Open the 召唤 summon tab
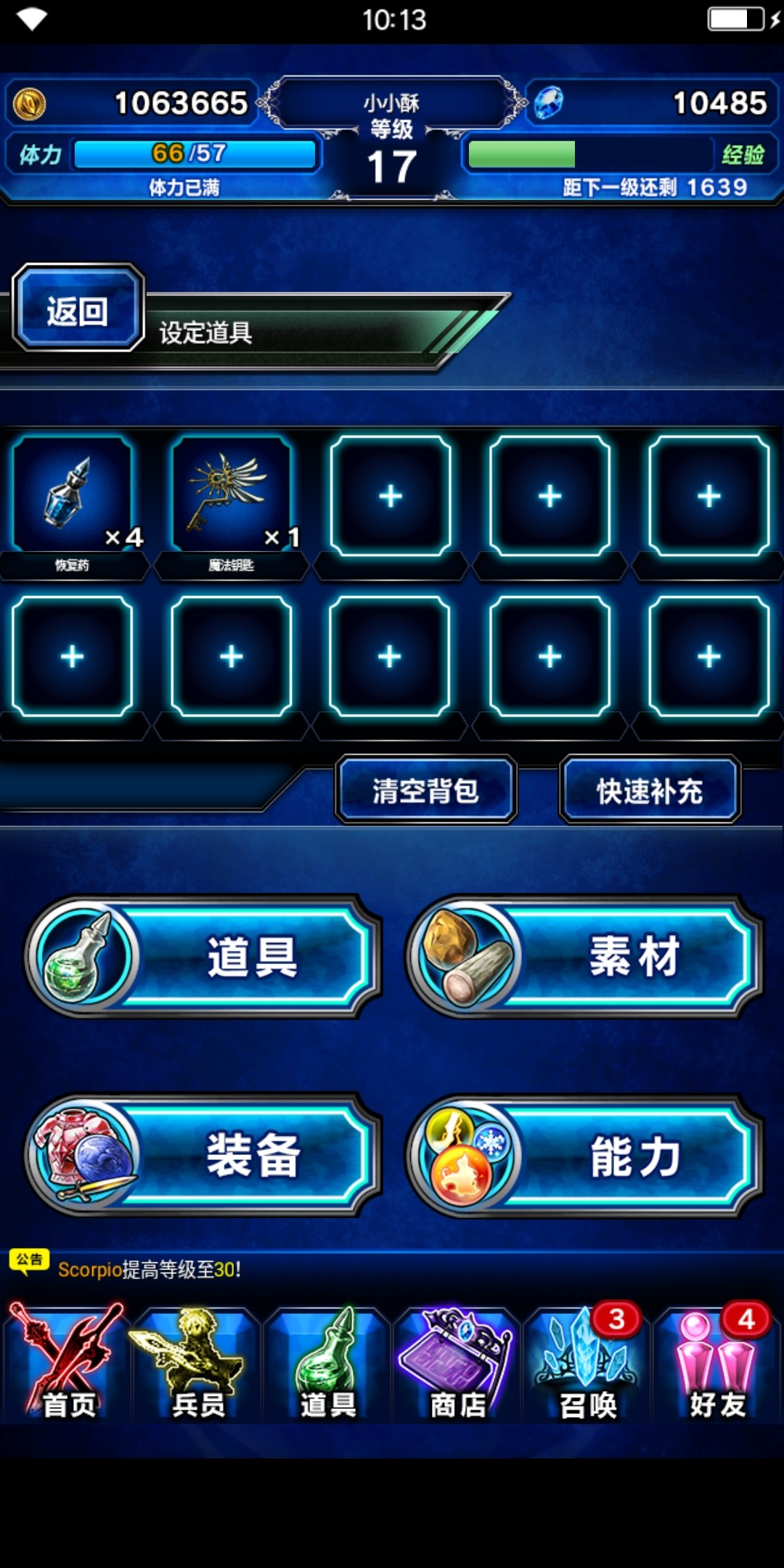 587,1365
